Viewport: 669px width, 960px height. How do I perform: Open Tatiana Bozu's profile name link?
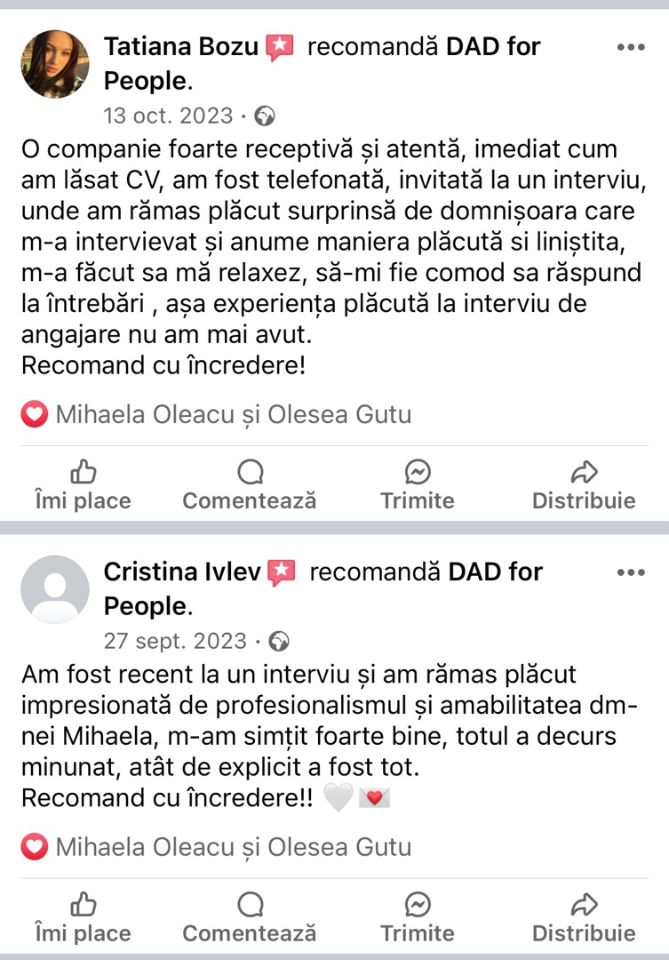coord(181,47)
